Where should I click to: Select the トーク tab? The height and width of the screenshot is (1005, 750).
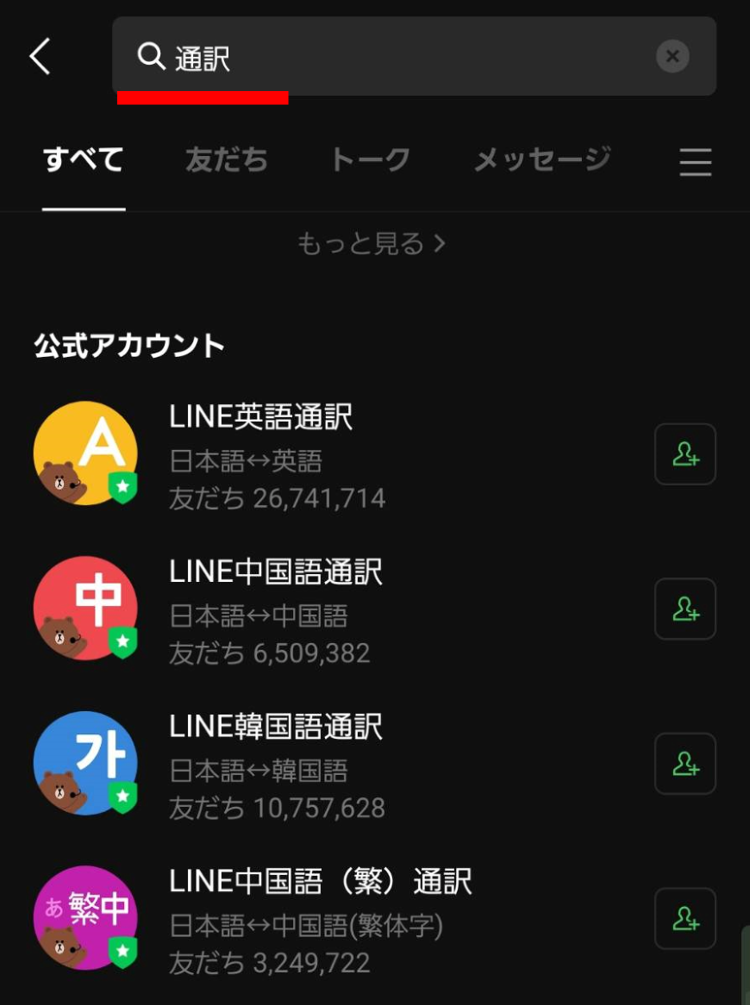click(370, 160)
